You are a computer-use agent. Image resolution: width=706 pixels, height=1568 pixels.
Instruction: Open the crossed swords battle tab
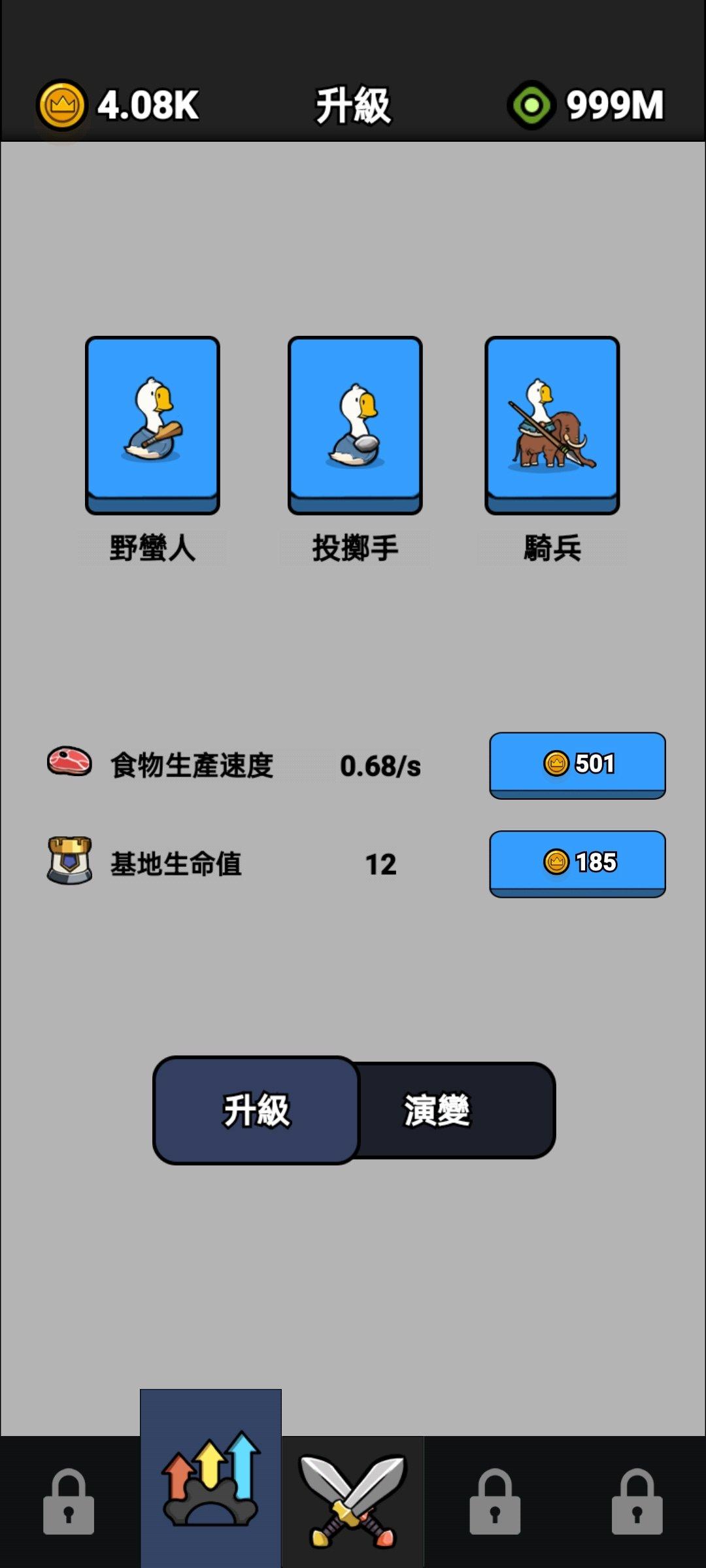coord(353,1501)
